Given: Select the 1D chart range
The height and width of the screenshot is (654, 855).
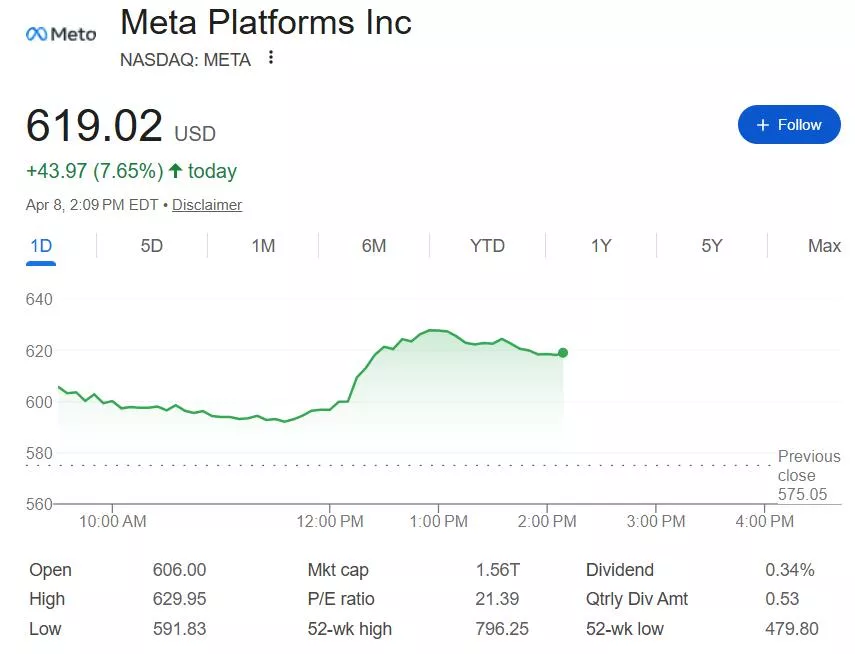Looking at the screenshot, I should point(41,246).
